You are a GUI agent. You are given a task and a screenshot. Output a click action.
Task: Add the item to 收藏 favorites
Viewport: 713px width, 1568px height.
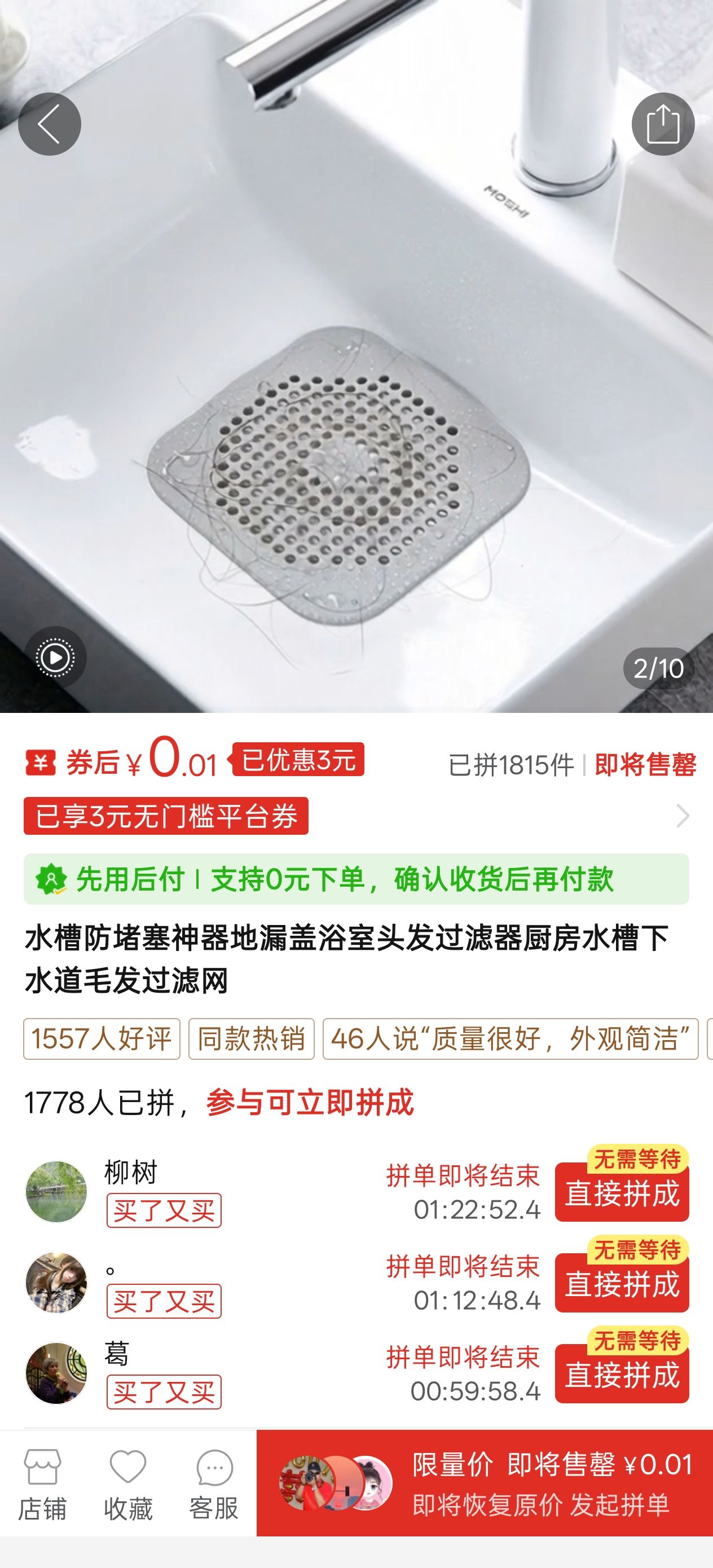tap(128, 1484)
